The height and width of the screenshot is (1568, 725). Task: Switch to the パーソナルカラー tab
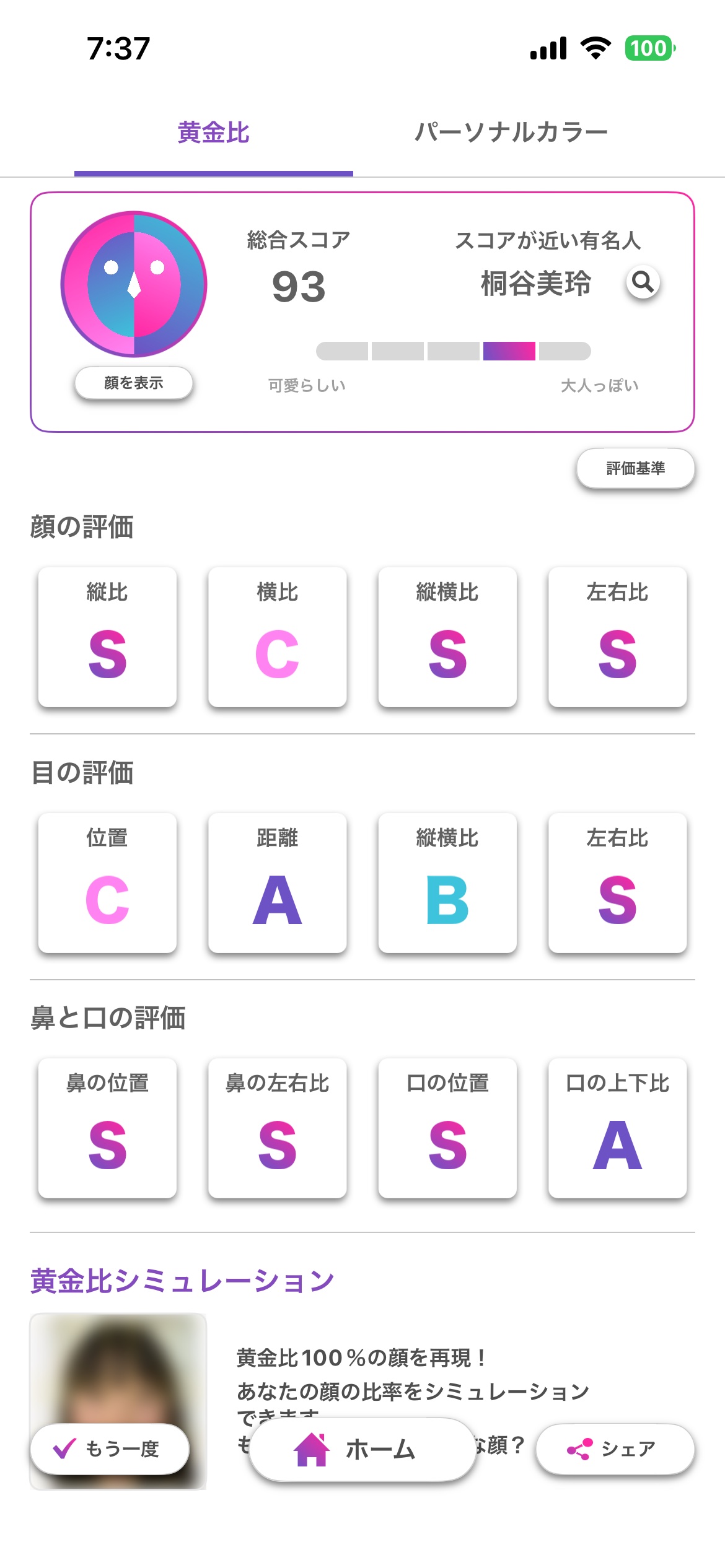coord(510,131)
